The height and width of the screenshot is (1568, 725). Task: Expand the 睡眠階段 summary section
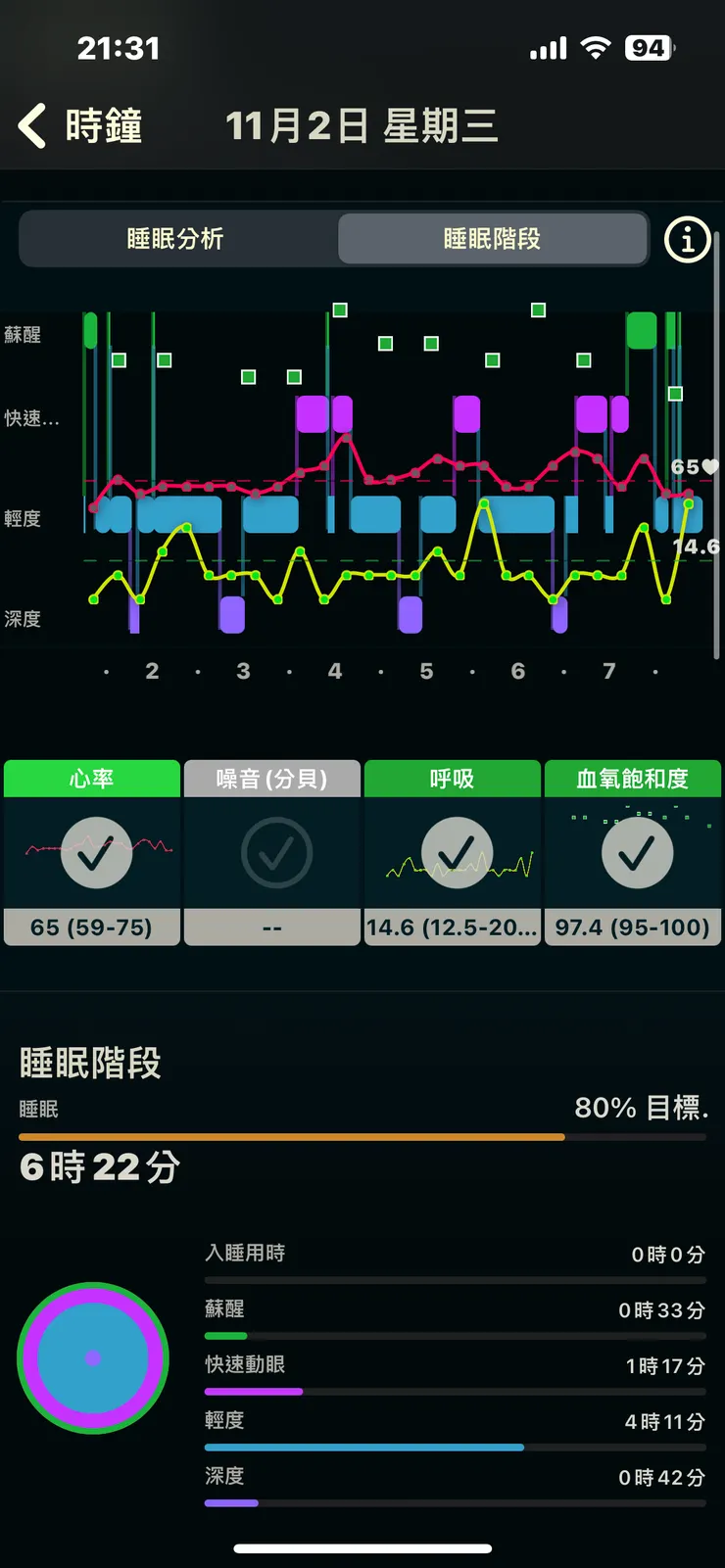tap(91, 1064)
